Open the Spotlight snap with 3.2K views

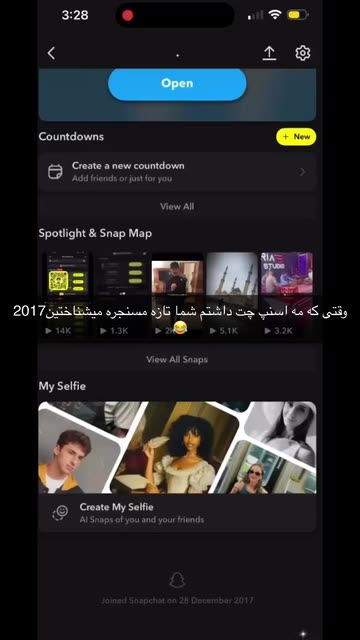pyautogui.click(x=287, y=295)
